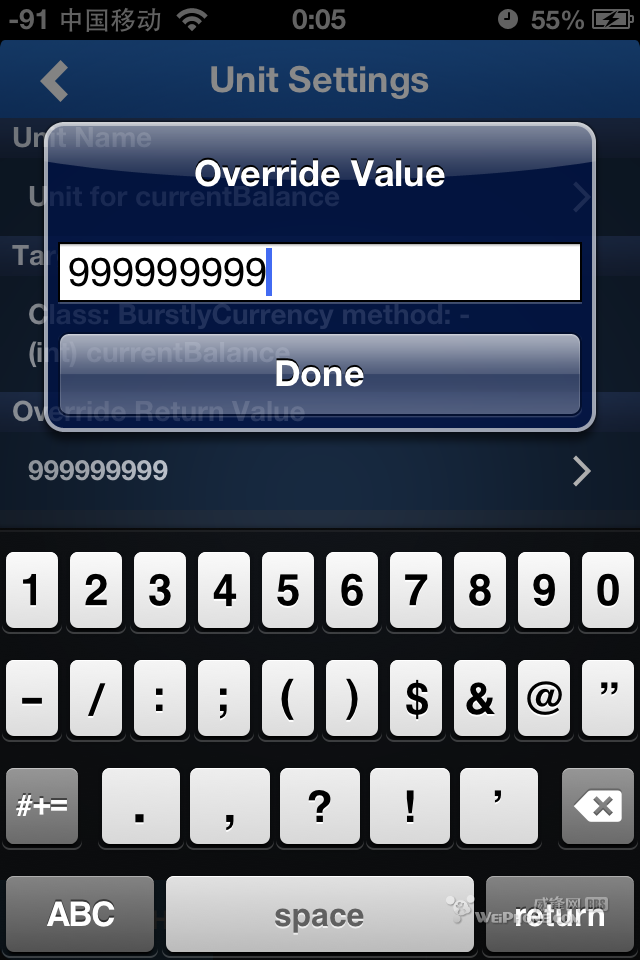This screenshot has height=960, width=640.
Task: Hit the return key
Action: coord(560,914)
